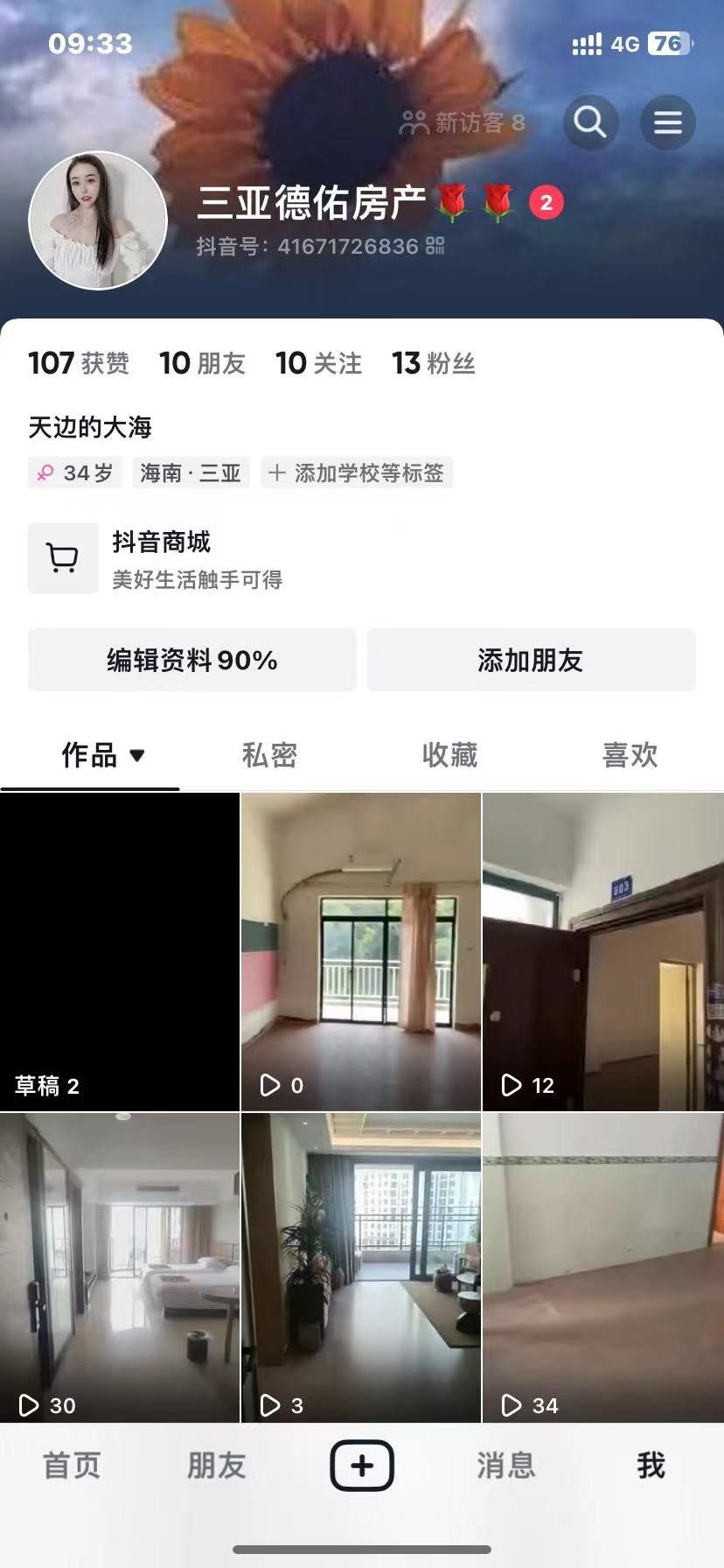Tap 添加朋友 button

(531, 660)
